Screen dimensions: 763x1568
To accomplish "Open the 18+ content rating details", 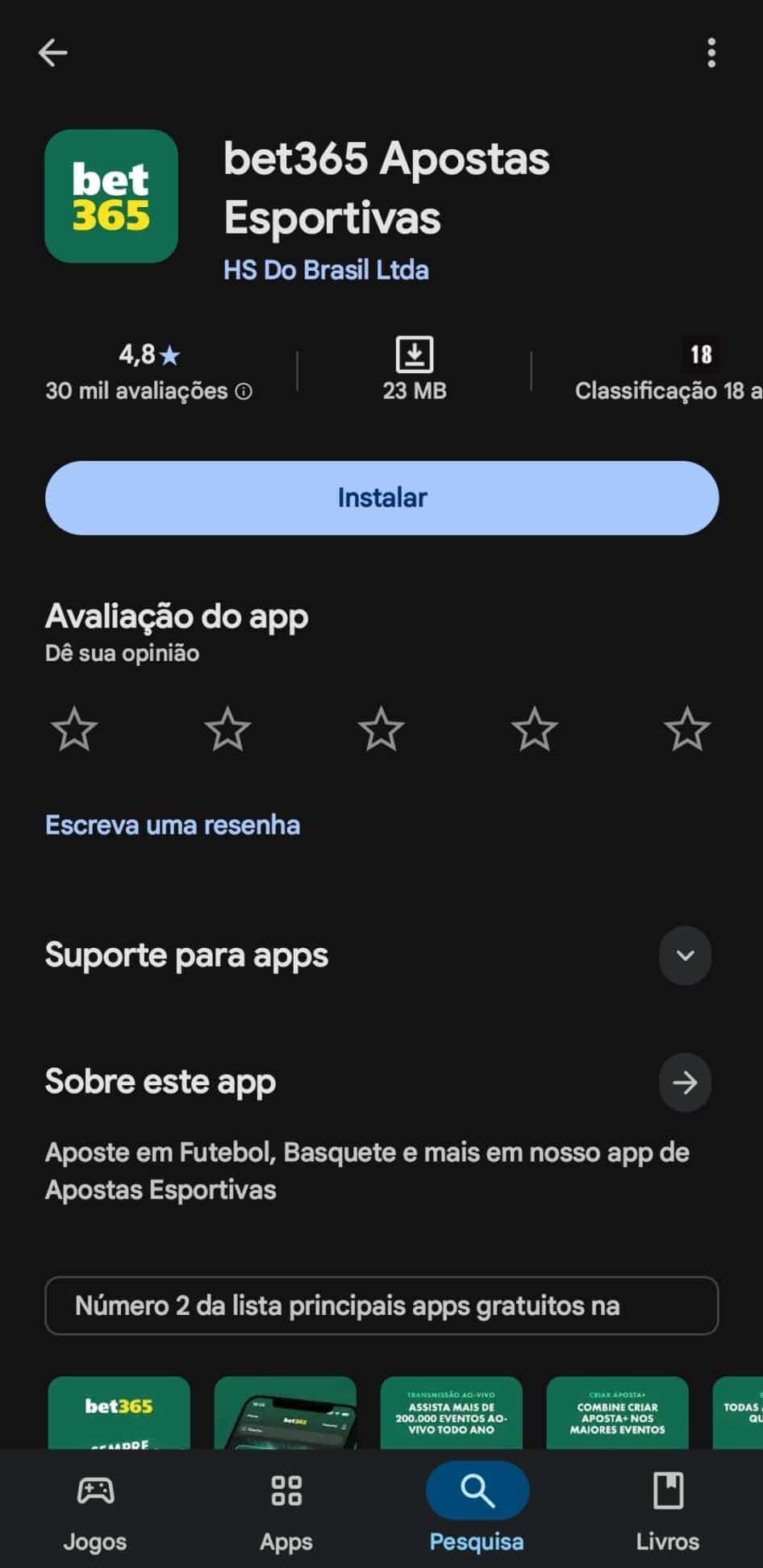I will [700, 355].
